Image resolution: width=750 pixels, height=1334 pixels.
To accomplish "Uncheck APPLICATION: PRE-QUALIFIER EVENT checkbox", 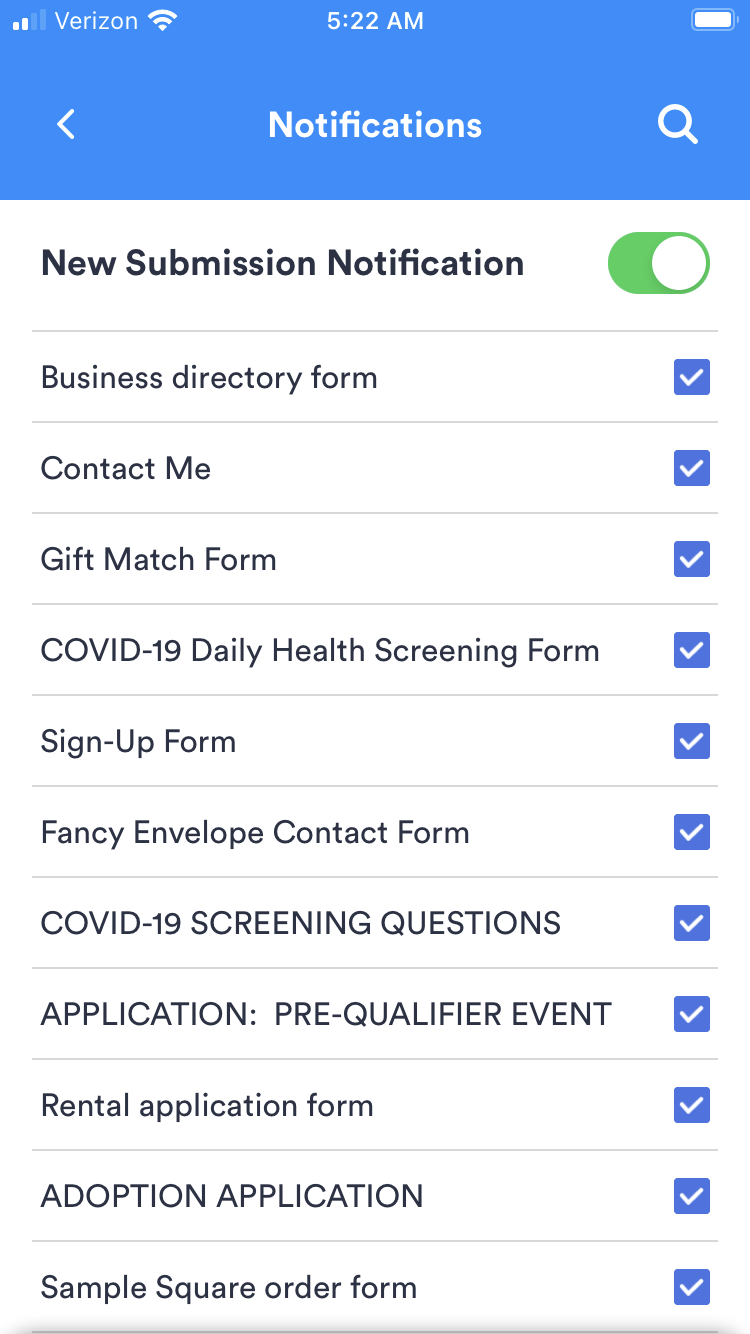I will point(691,1014).
